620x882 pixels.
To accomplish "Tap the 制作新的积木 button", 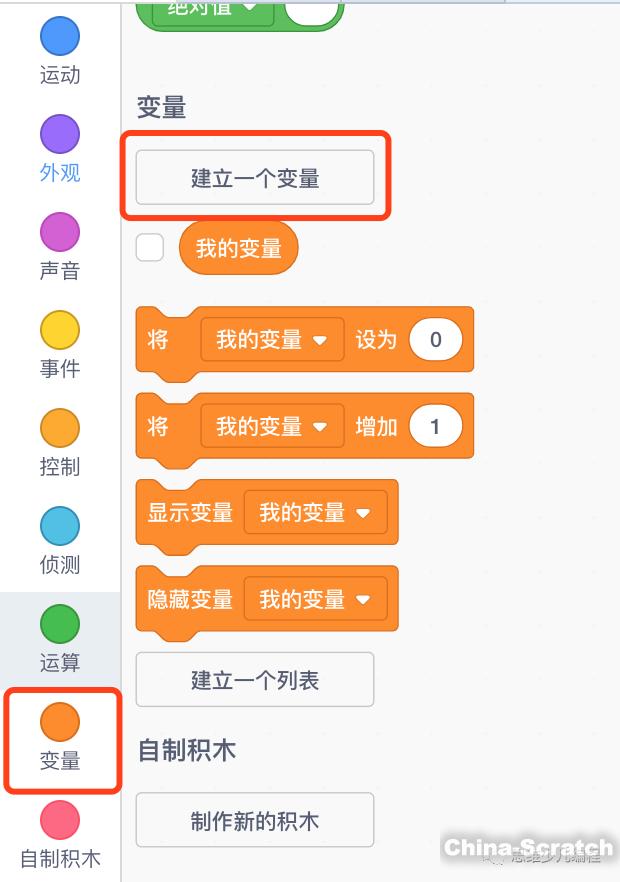I will [x=255, y=821].
